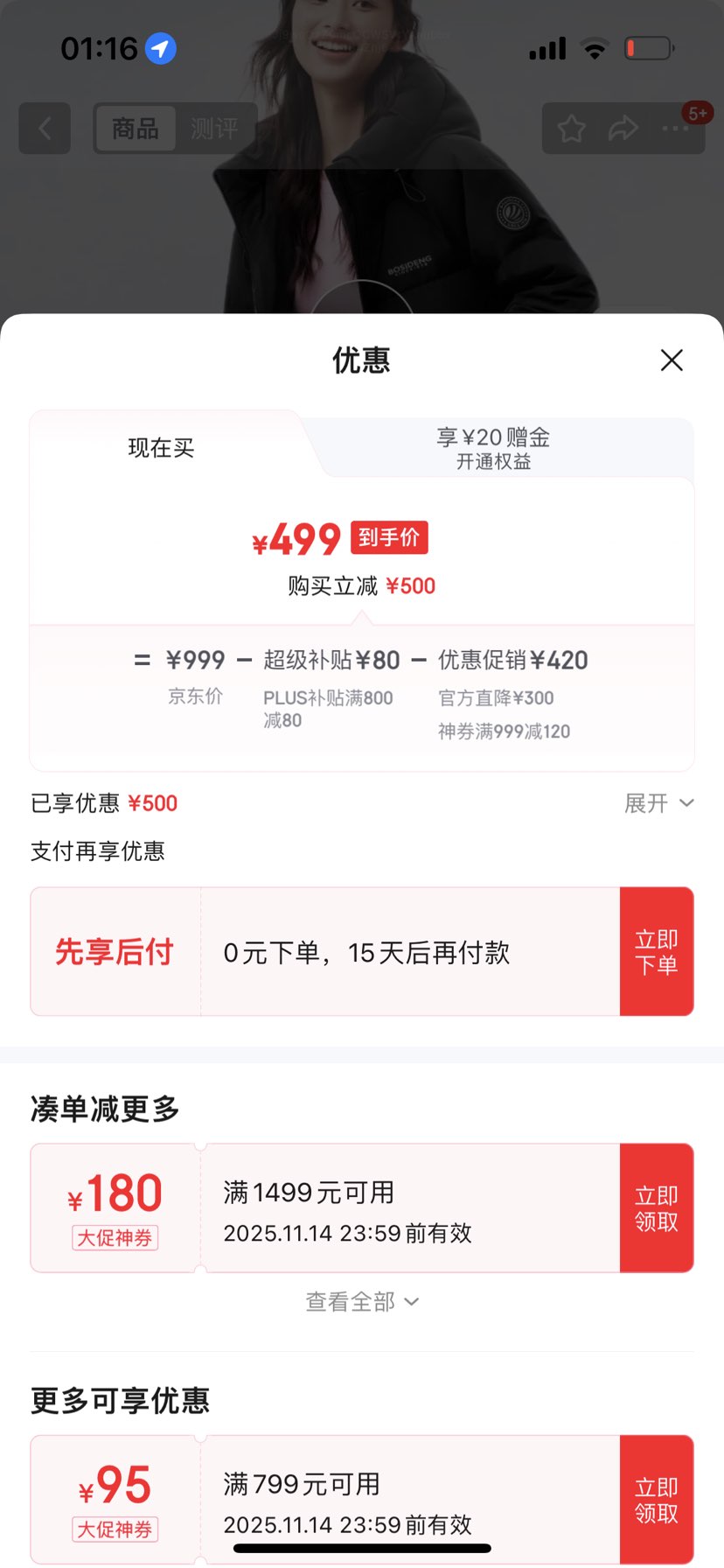This screenshot has height=1568, width=724.
Task: Expand 查看全部 to show all coupons
Action: coord(362,1301)
